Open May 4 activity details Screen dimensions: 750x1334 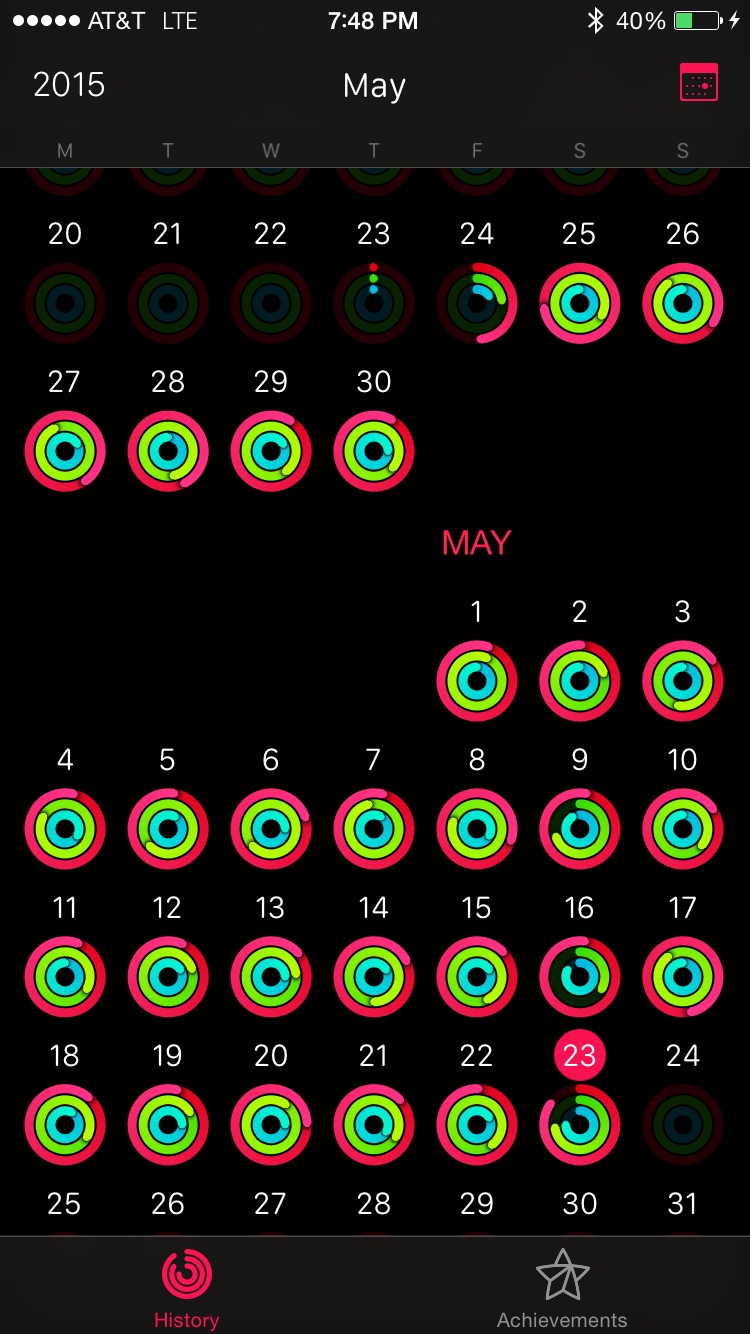[65, 829]
